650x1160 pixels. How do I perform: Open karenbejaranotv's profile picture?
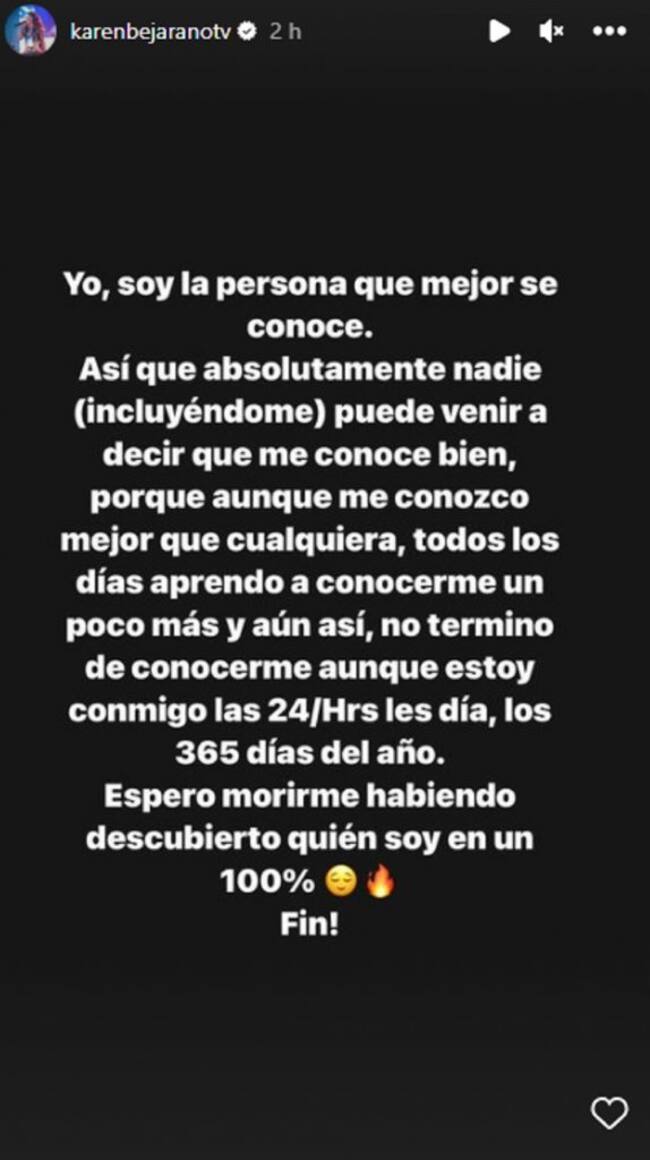(x=30, y=31)
